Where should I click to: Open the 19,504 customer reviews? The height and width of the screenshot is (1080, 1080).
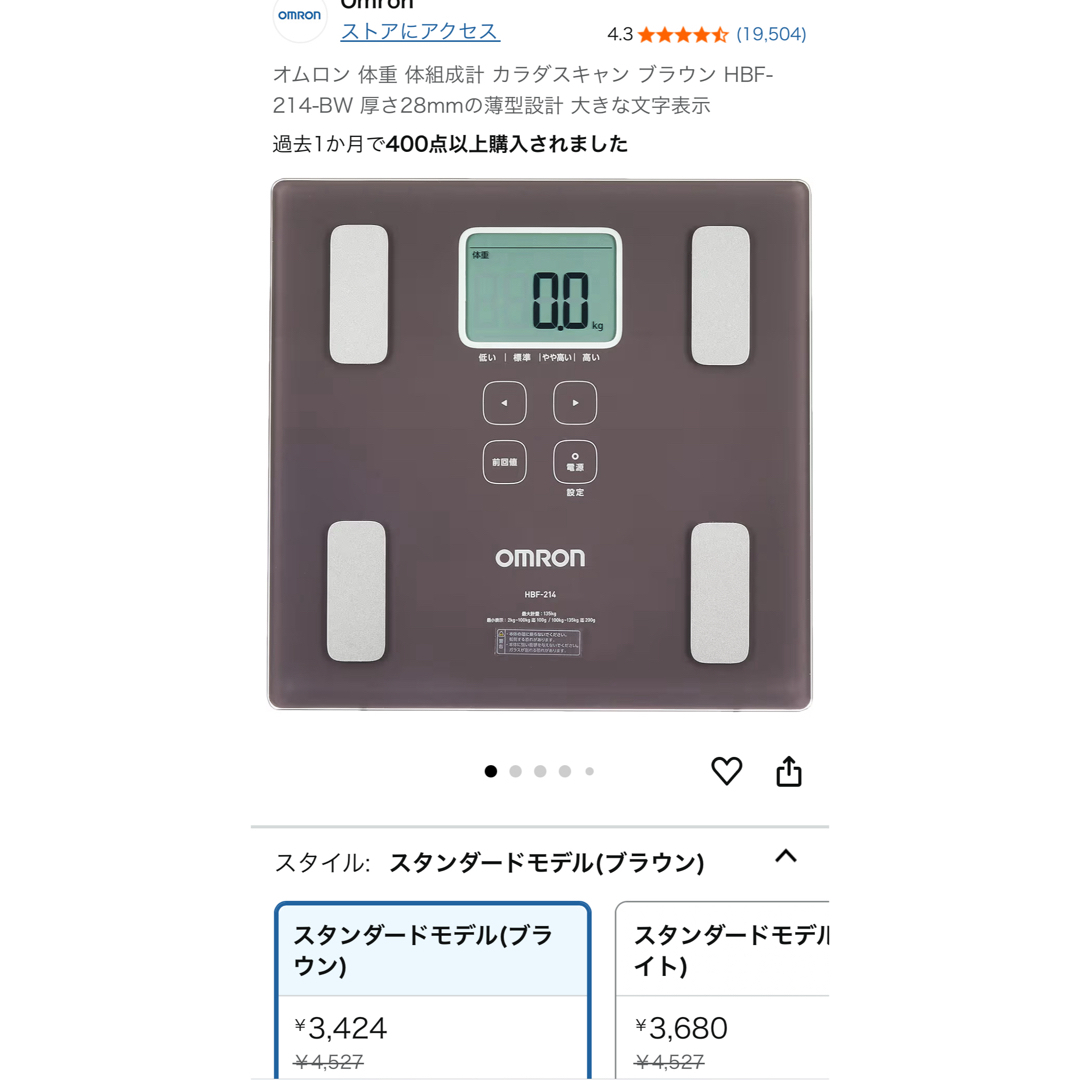tap(770, 34)
